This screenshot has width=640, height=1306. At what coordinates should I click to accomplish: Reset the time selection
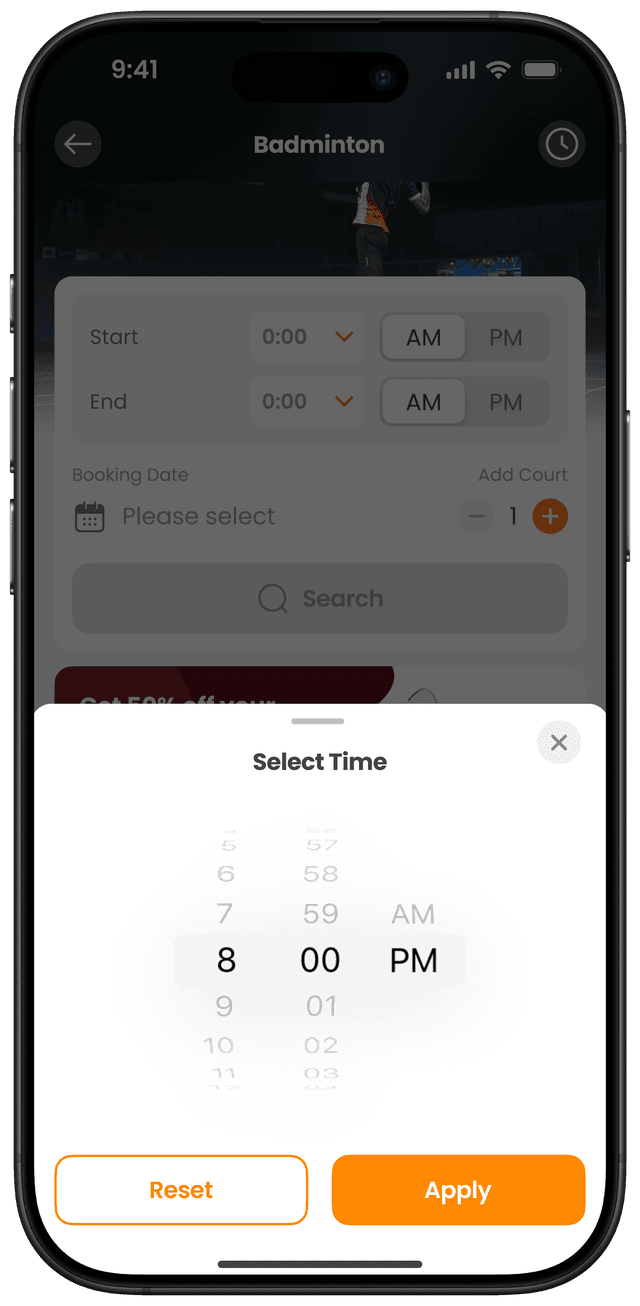tap(181, 1190)
